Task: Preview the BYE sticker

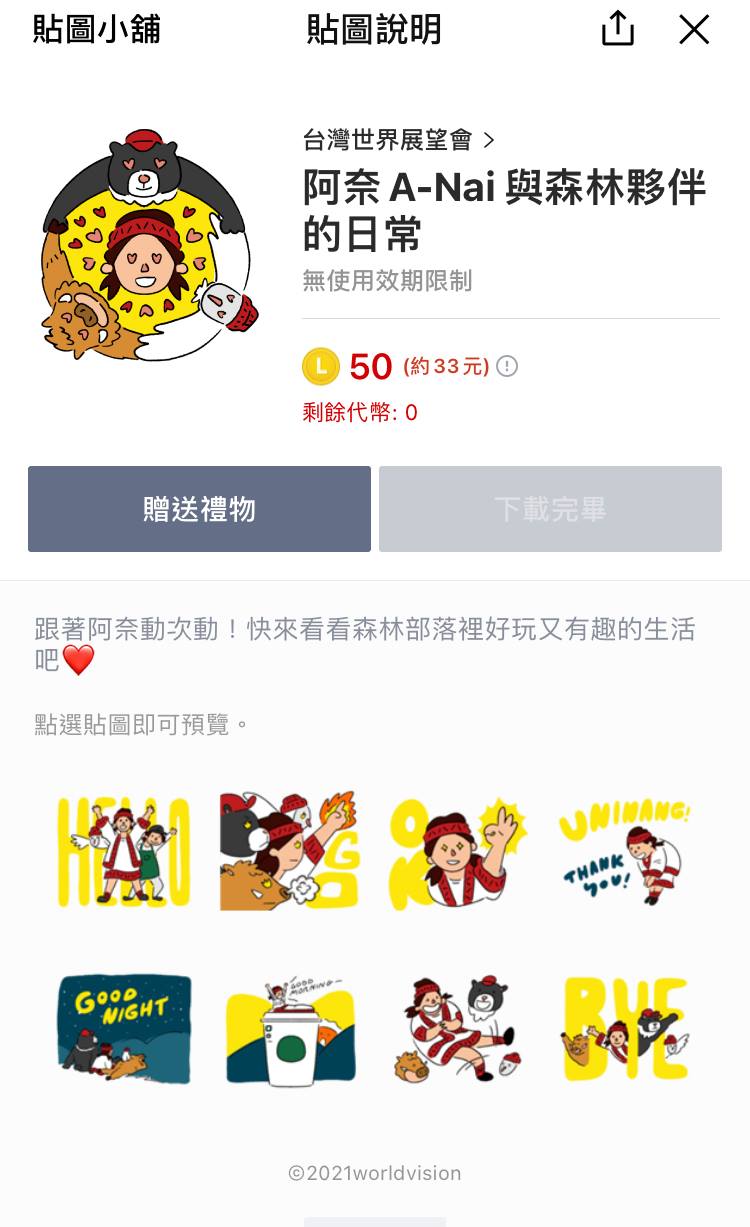Action: (625, 1030)
